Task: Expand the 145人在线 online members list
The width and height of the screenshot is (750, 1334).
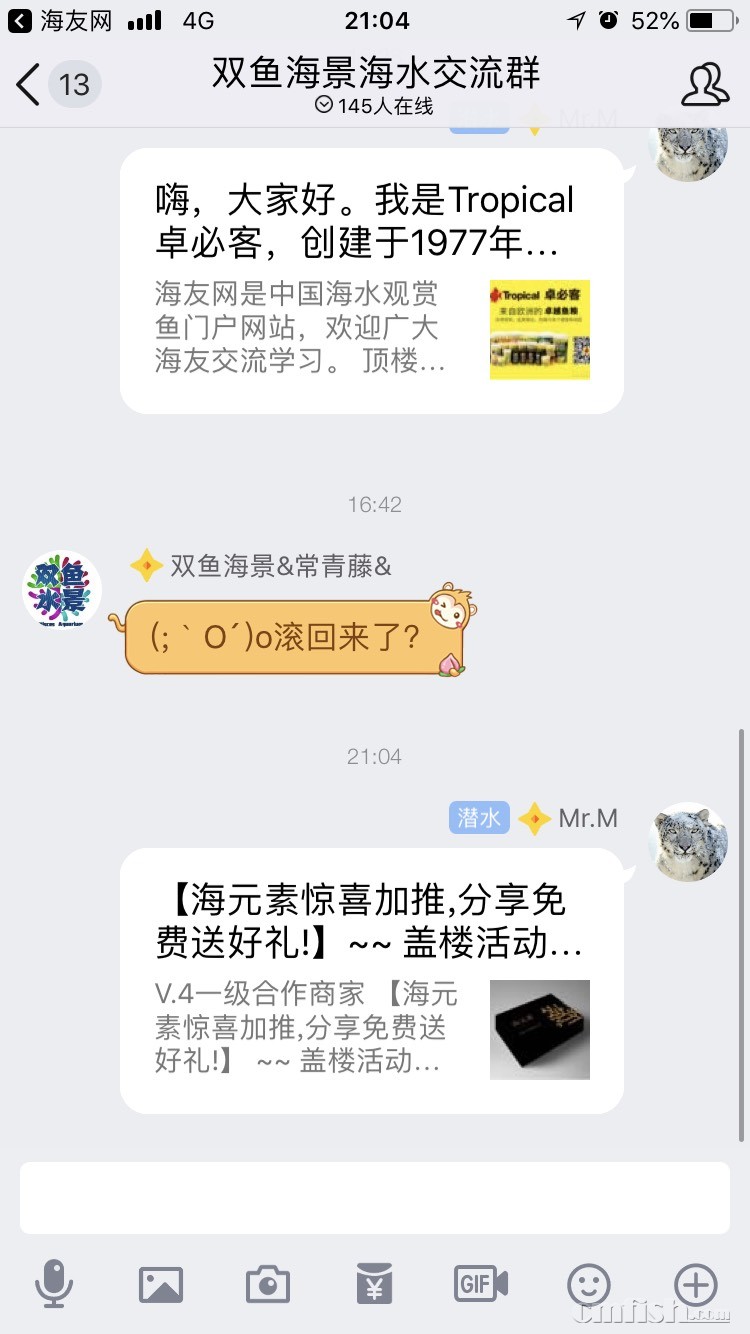Action: click(374, 106)
